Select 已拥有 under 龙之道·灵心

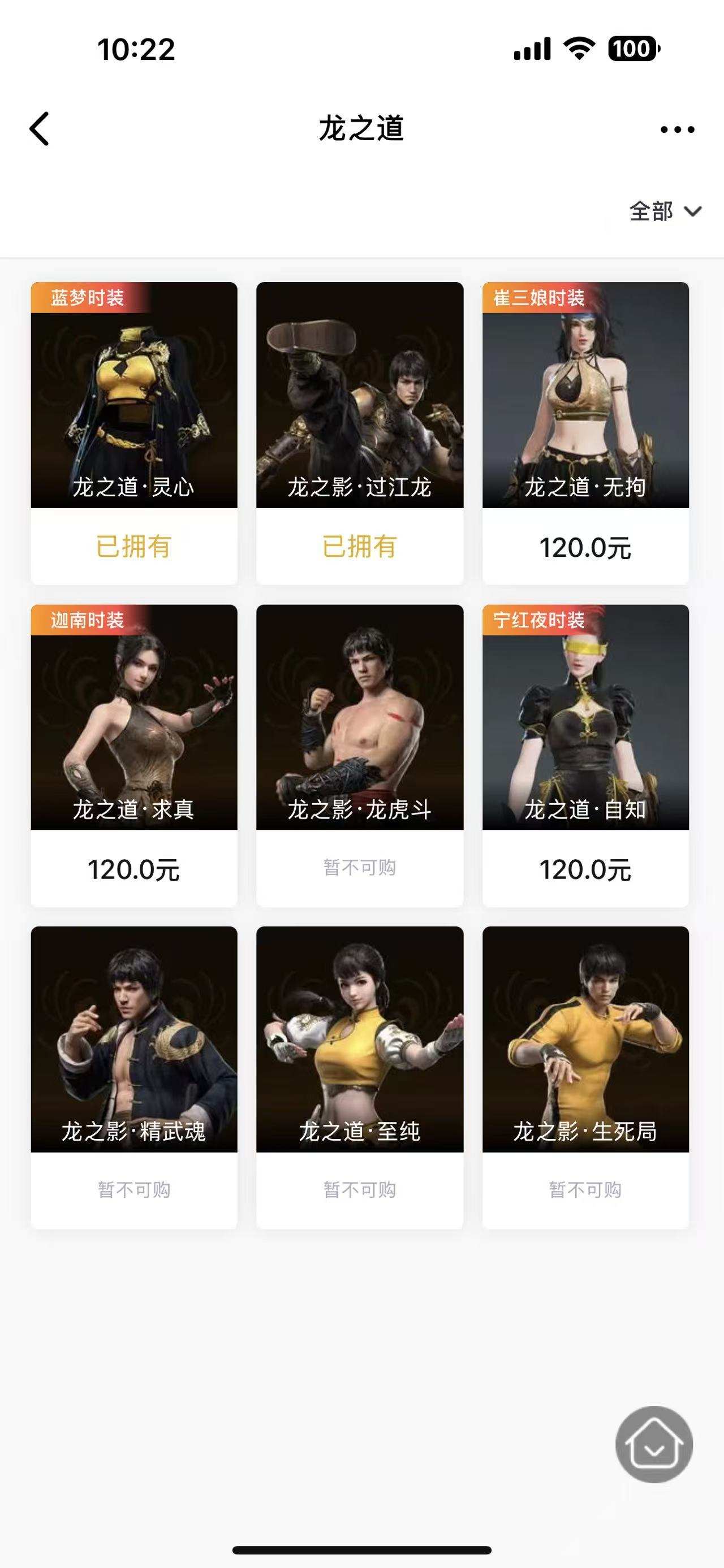tap(133, 548)
